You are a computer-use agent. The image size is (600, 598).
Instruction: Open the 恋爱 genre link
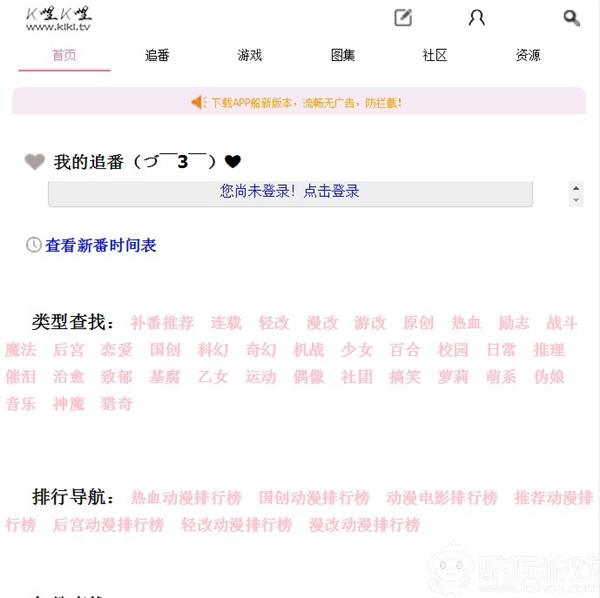coord(116,350)
